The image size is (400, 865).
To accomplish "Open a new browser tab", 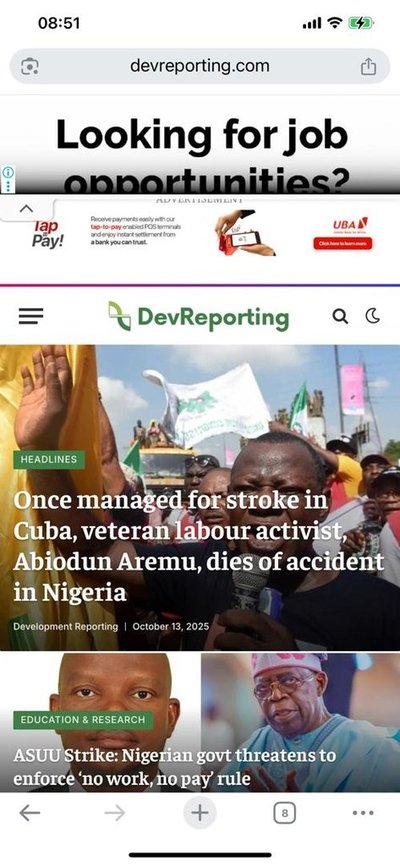I will [200, 813].
